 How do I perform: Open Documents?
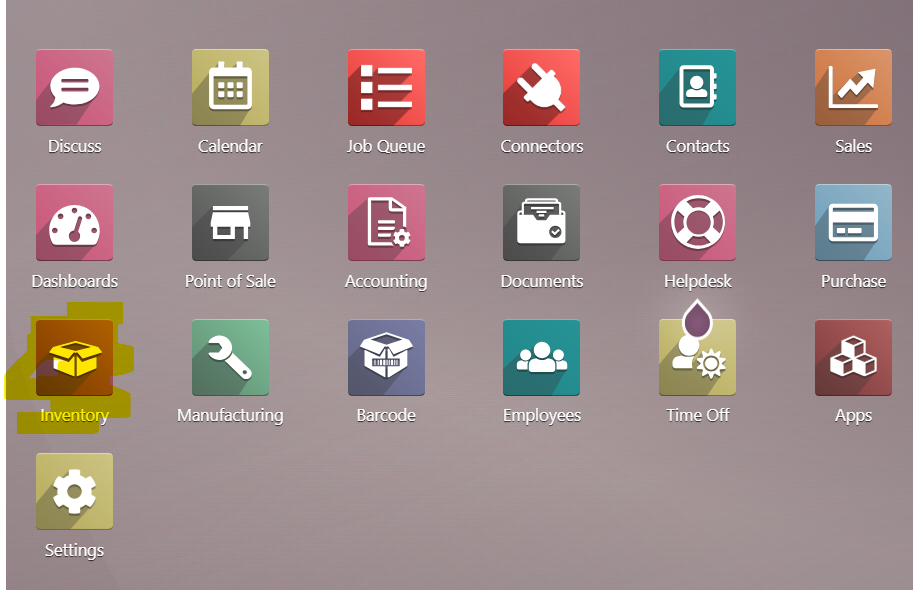[x=541, y=223]
